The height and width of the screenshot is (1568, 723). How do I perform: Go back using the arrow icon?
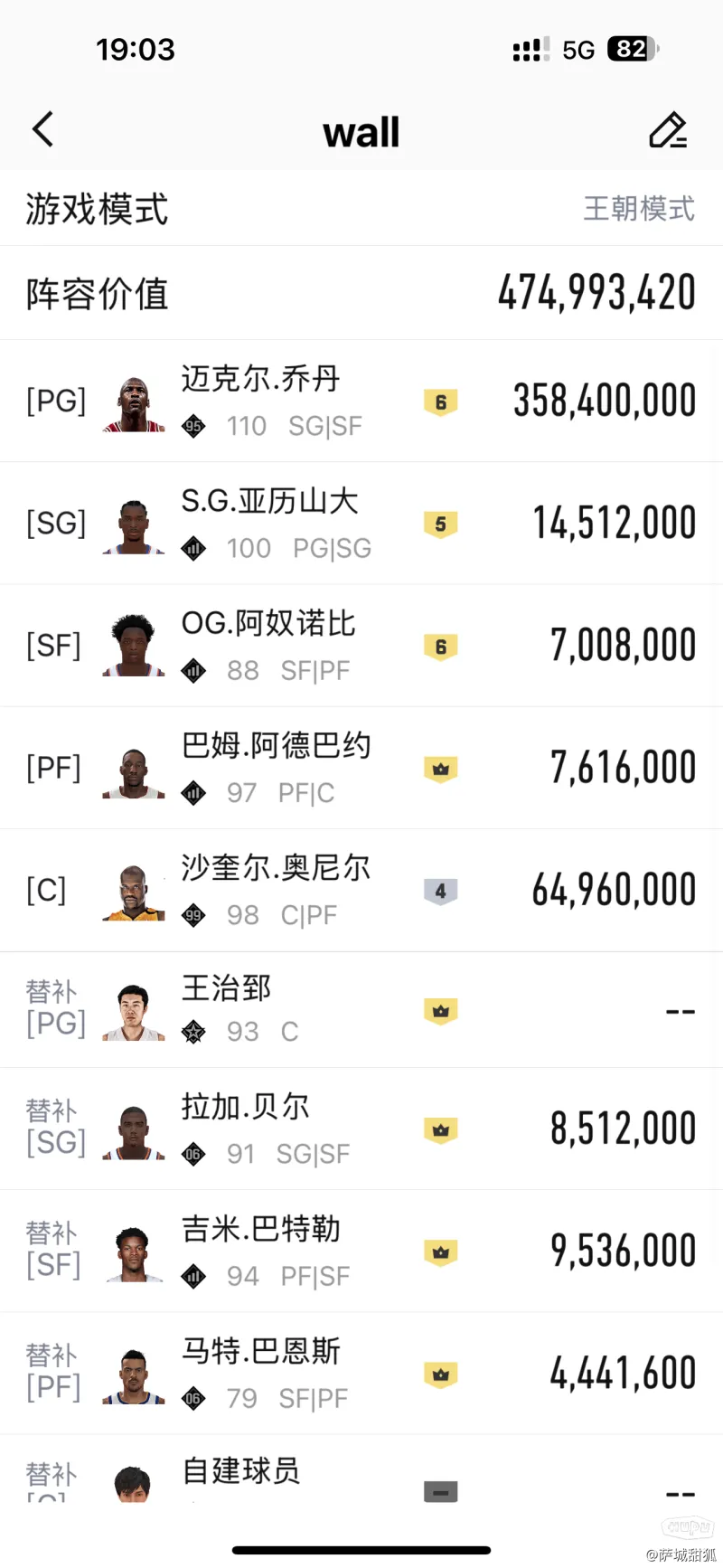42,129
